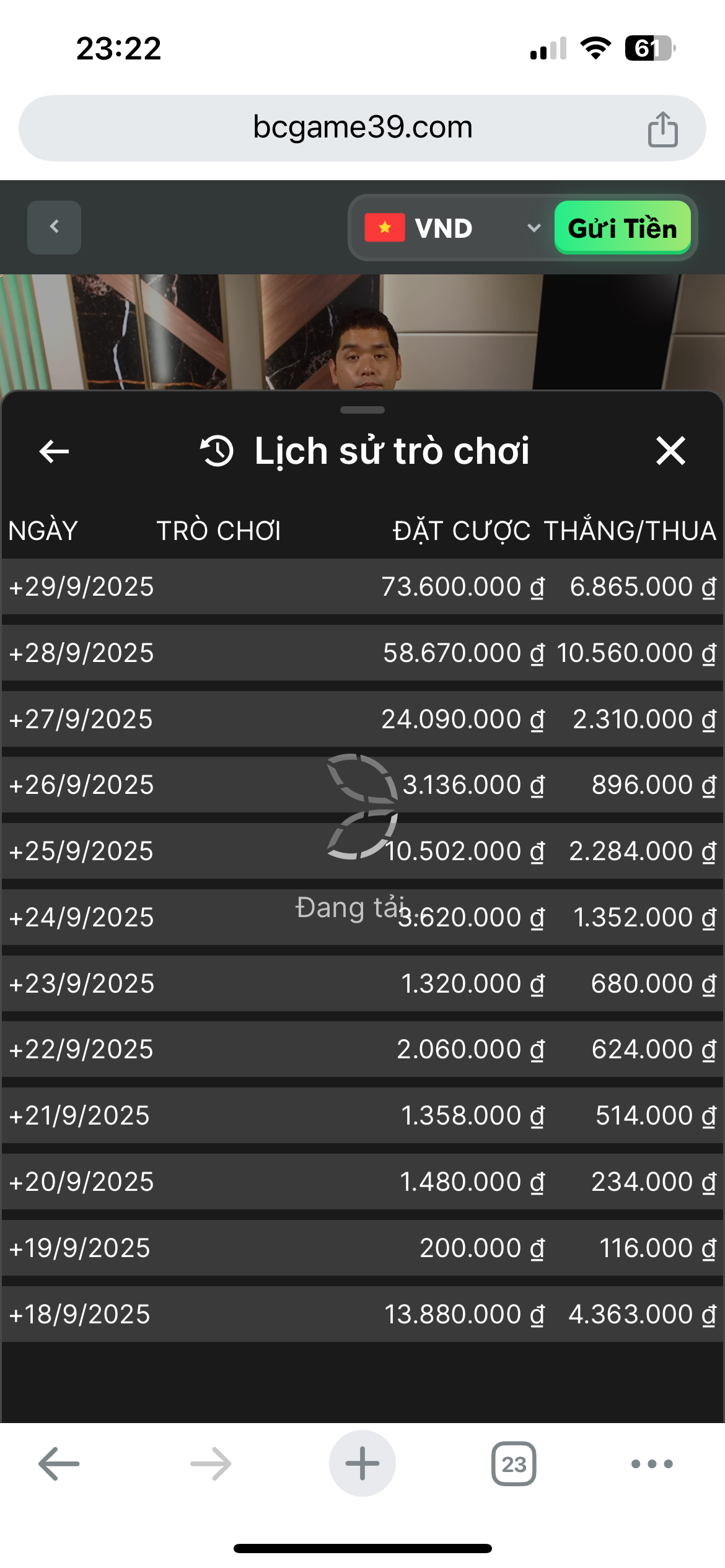Close the Lịch sử trò chơi panel
This screenshot has height=1568, width=725.
[670, 451]
